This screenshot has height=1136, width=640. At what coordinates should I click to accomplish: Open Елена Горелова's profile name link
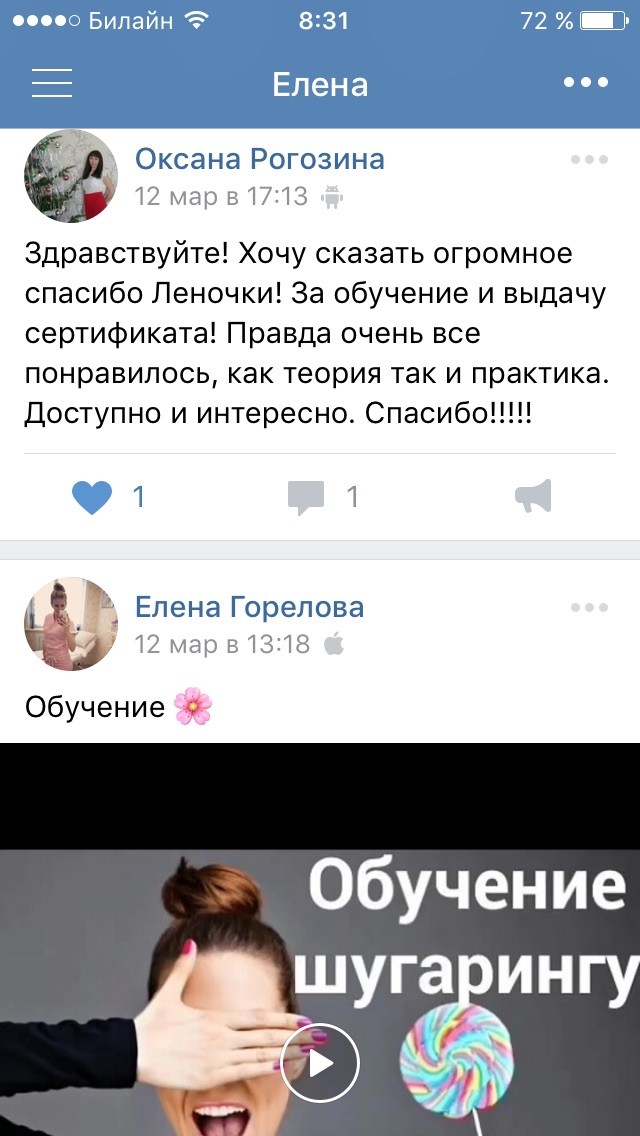click(x=249, y=607)
